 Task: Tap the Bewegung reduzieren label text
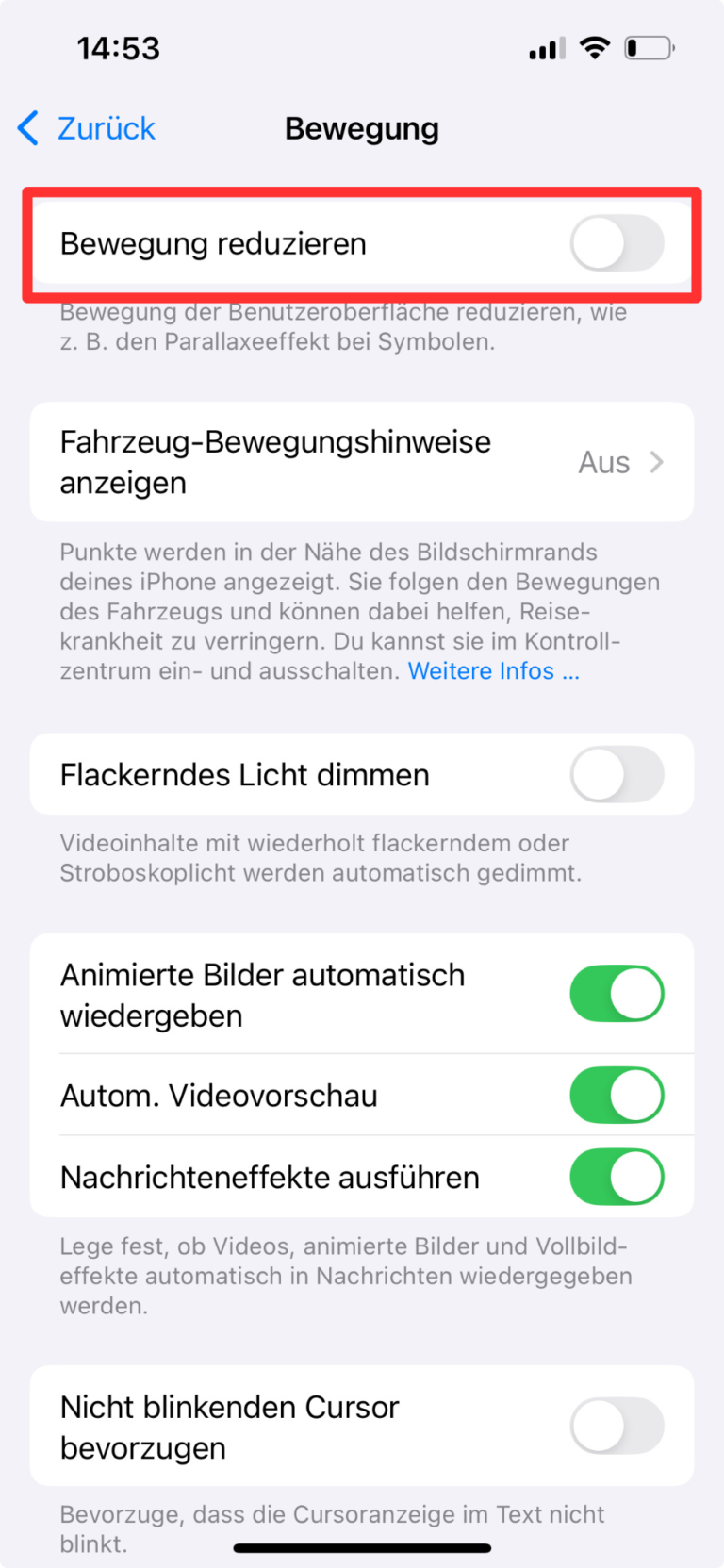(x=213, y=243)
